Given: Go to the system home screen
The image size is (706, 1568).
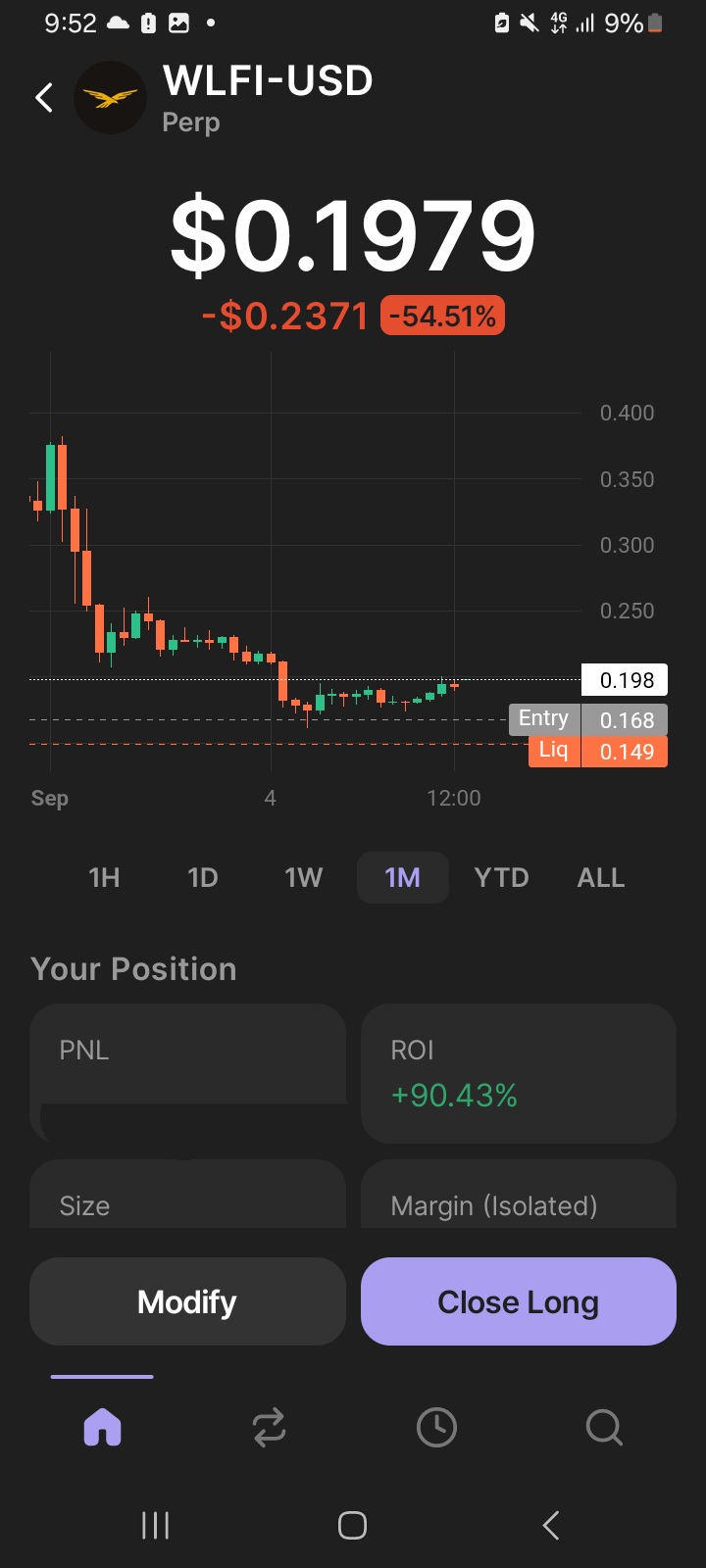Looking at the screenshot, I should (352, 1525).
